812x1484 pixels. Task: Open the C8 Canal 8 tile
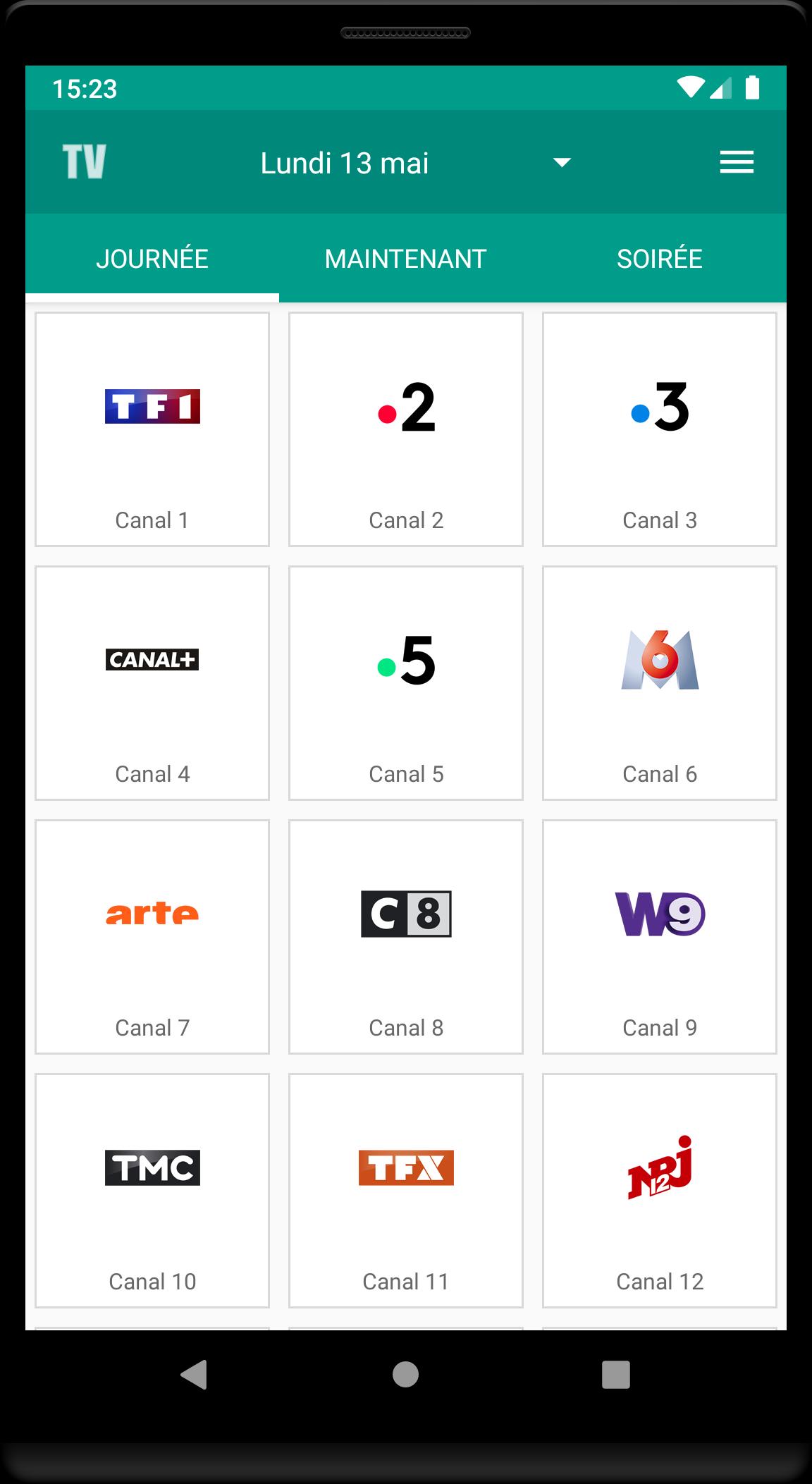406,937
